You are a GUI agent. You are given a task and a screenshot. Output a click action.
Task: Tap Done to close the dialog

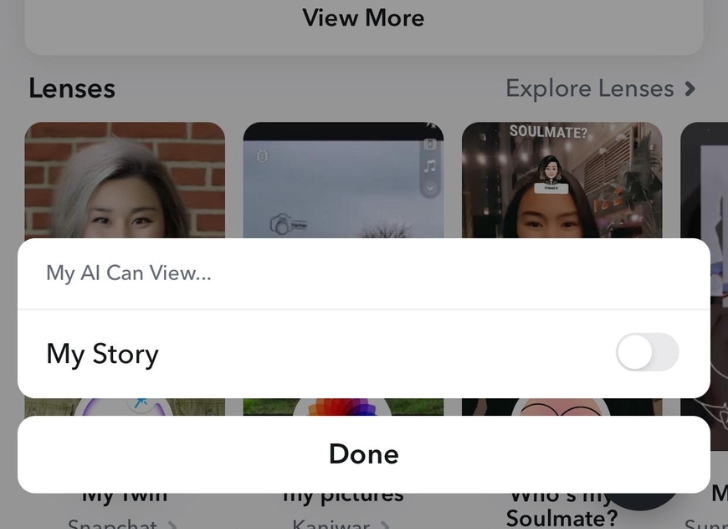coord(363,454)
